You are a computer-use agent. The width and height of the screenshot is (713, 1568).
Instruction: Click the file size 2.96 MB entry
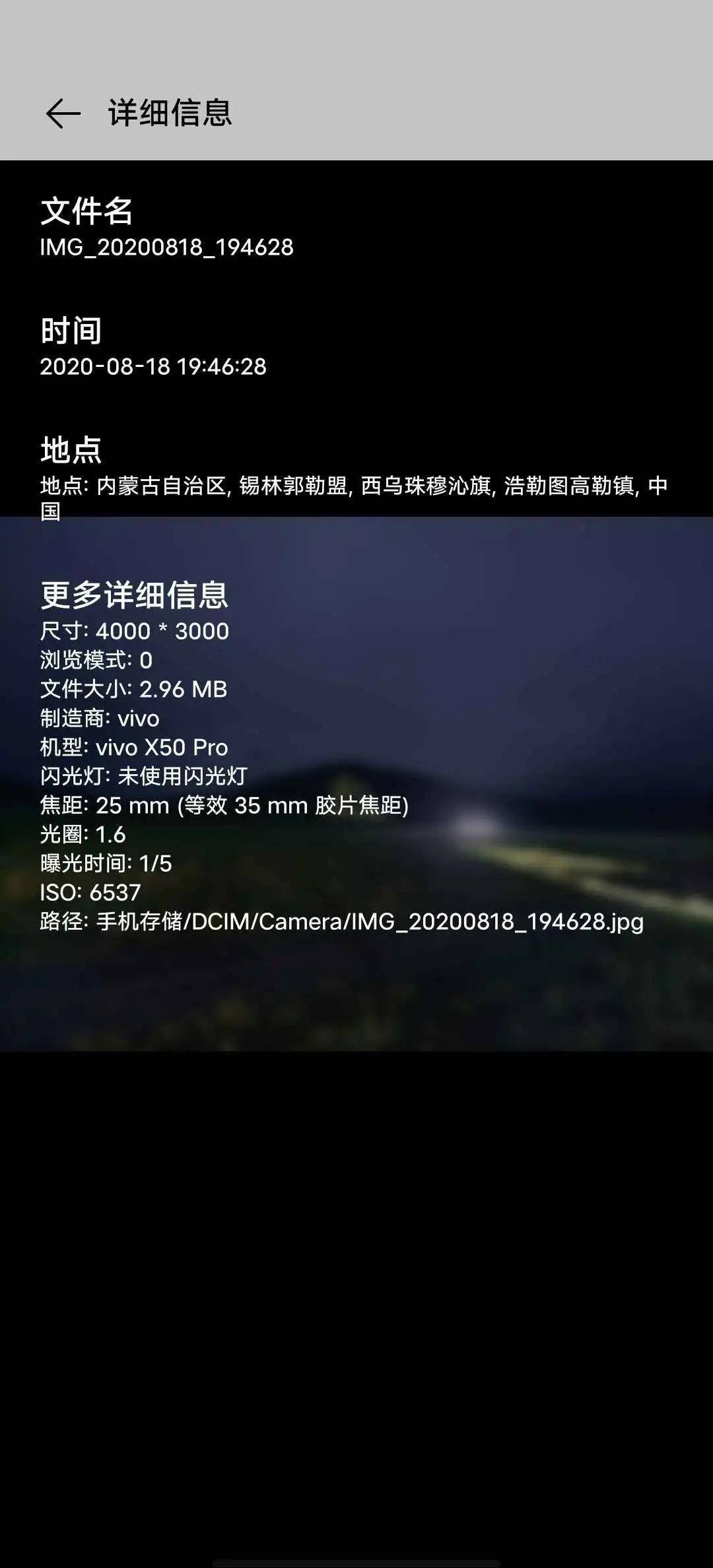tap(132, 690)
